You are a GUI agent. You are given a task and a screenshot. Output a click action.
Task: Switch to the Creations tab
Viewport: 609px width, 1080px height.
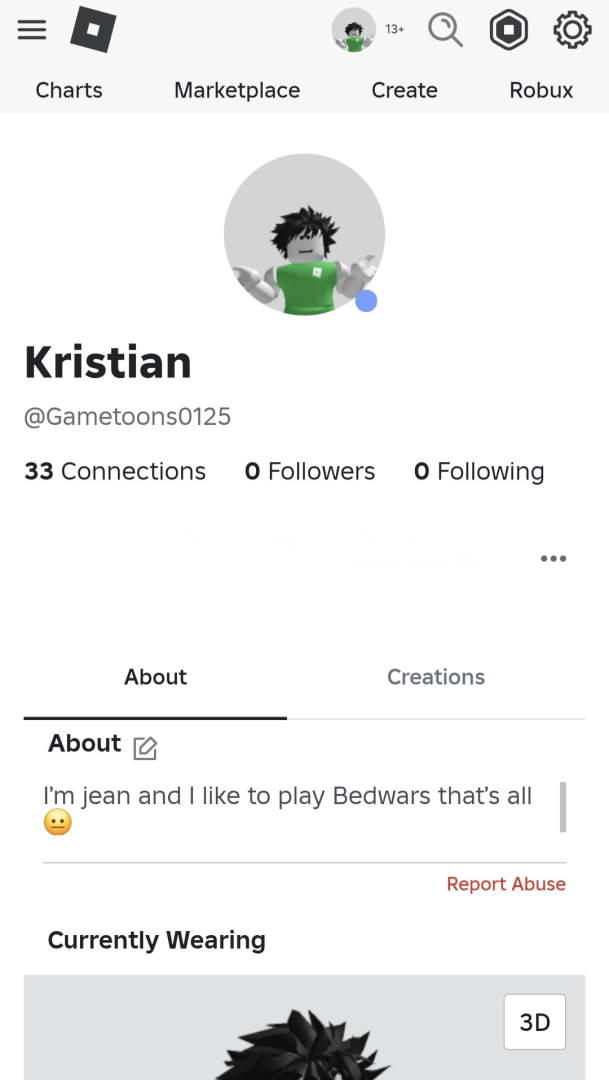tap(436, 677)
